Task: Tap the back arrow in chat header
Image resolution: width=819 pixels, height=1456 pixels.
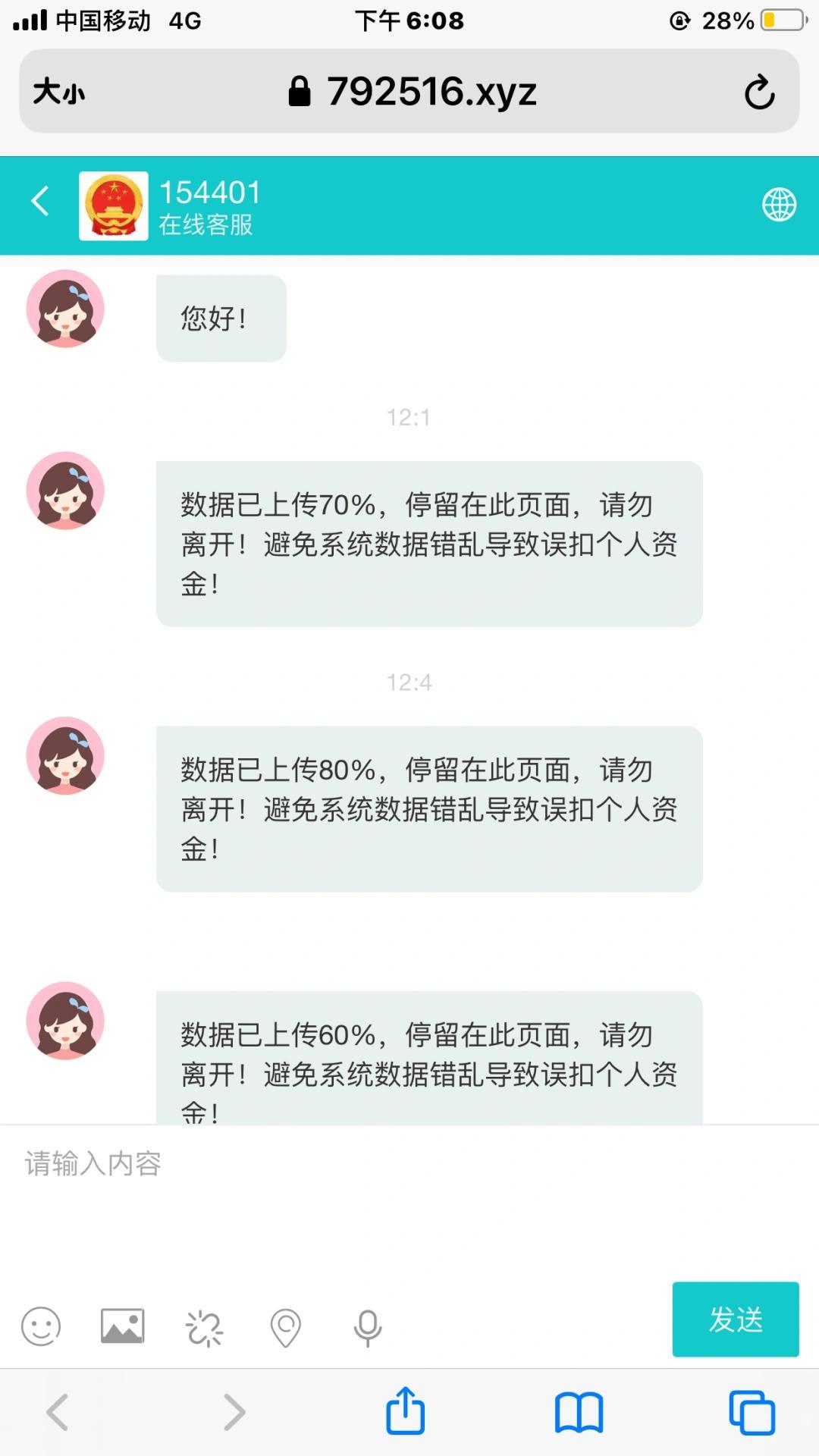Action: [x=41, y=202]
